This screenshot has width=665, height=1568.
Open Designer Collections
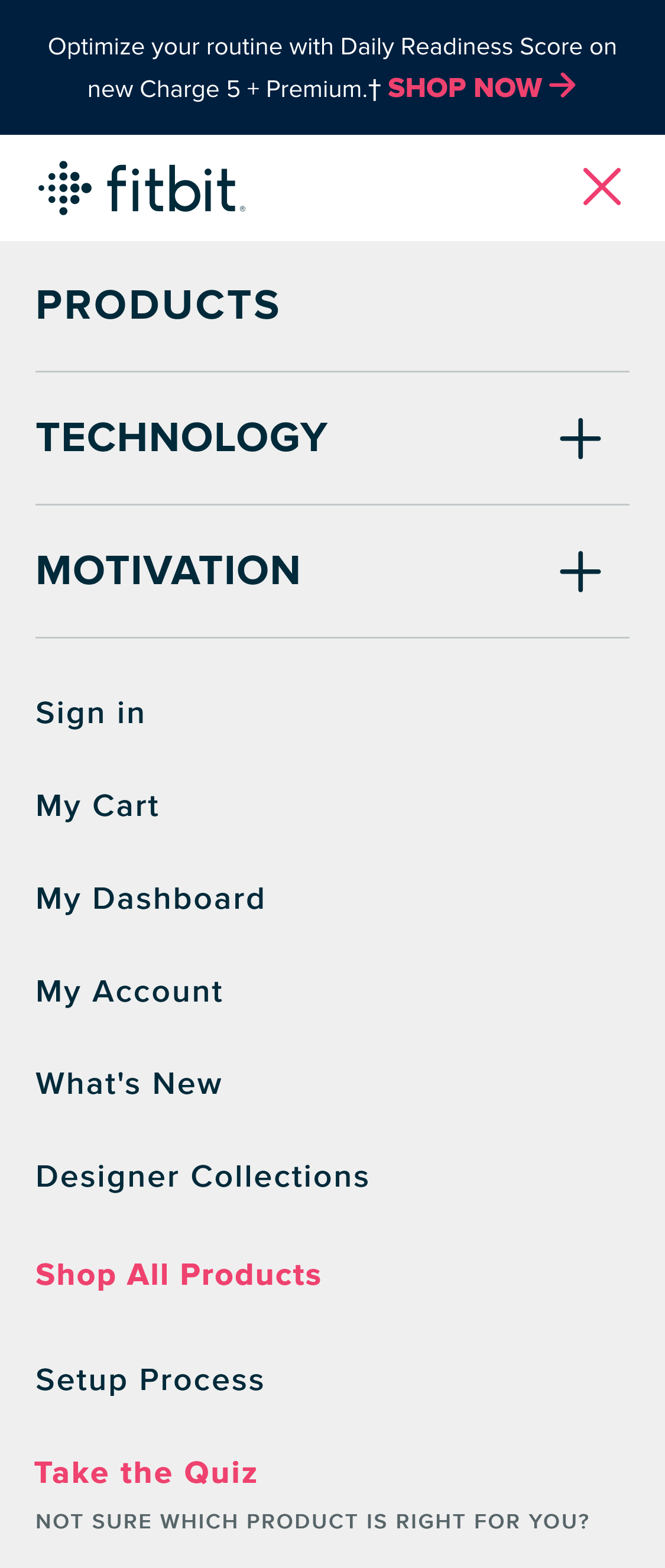pos(202,1177)
